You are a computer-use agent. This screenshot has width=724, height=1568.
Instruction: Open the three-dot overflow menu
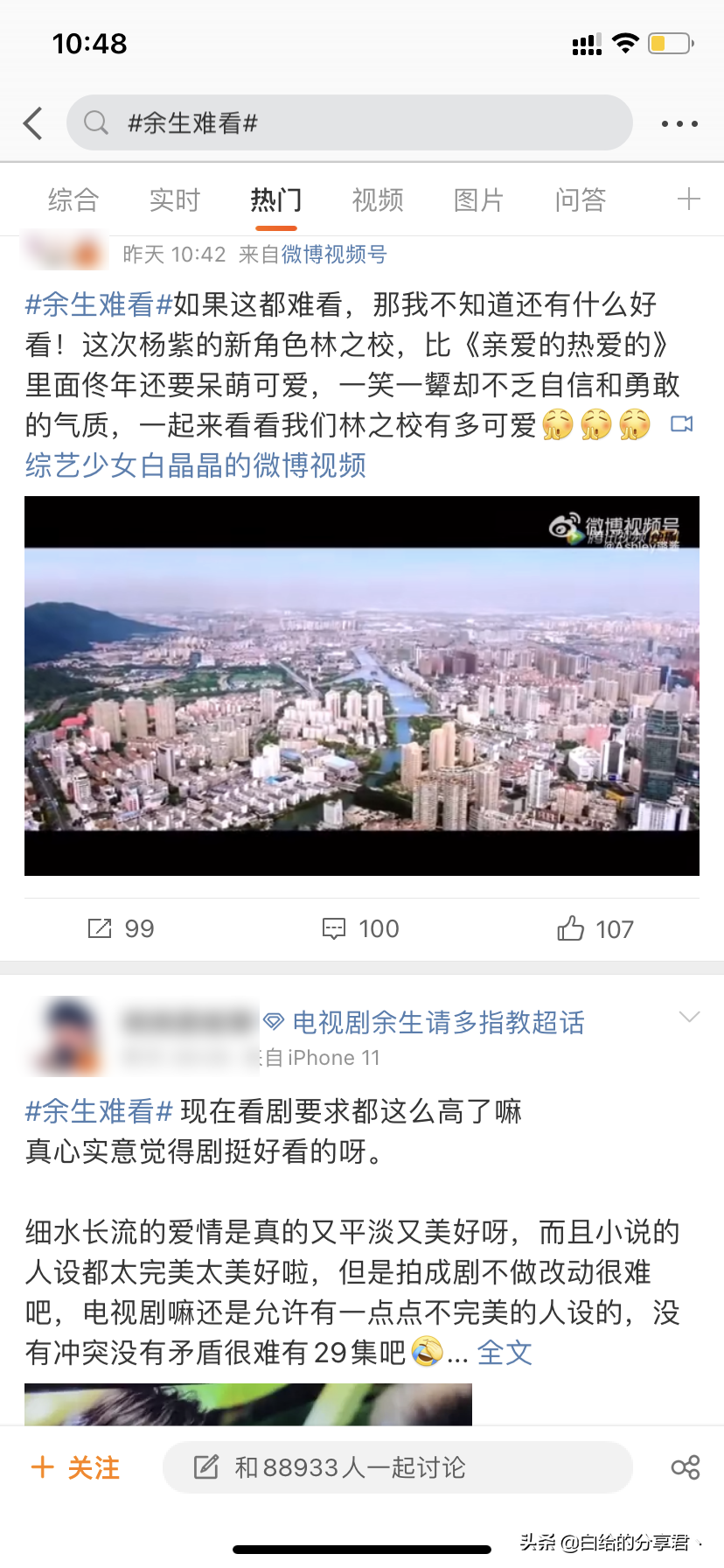(x=679, y=123)
